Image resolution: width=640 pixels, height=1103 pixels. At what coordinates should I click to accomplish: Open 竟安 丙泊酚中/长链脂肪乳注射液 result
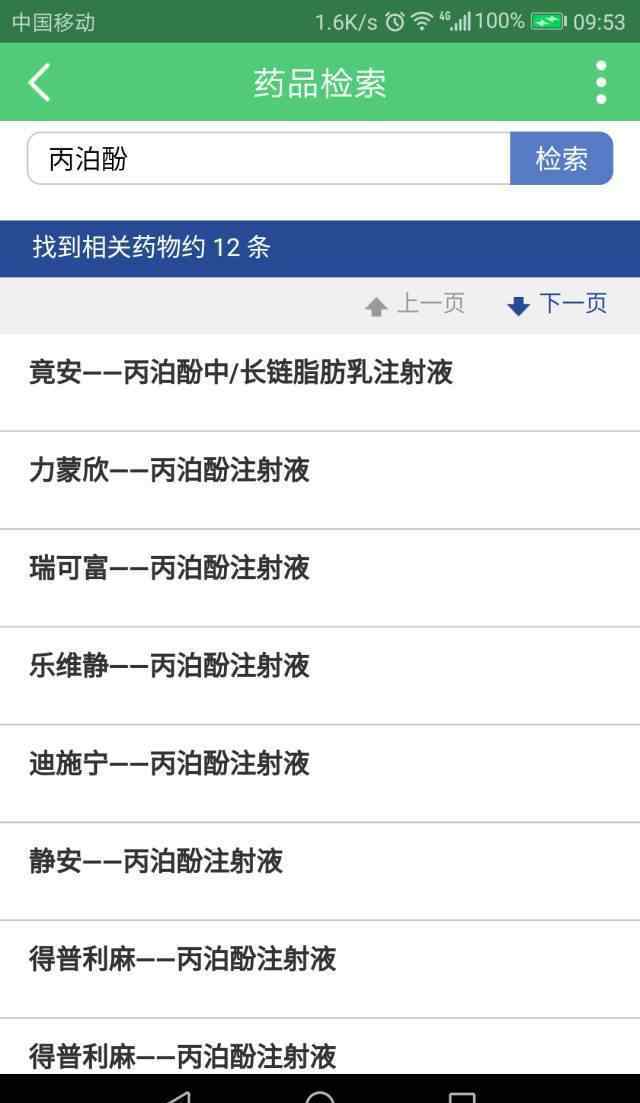pyautogui.click(x=241, y=374)
